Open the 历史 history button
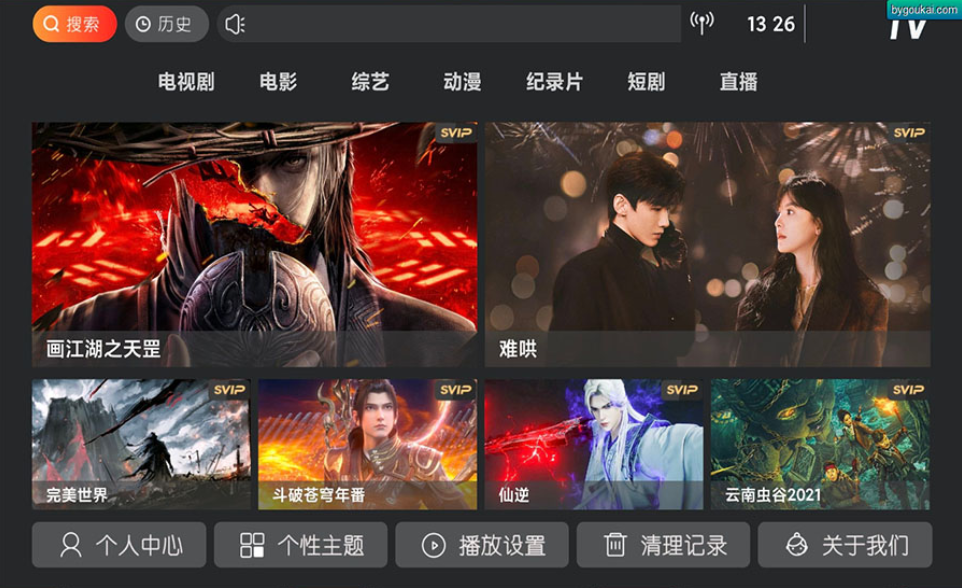This screenshot has height=588, width=962. [x=166, y=24]
